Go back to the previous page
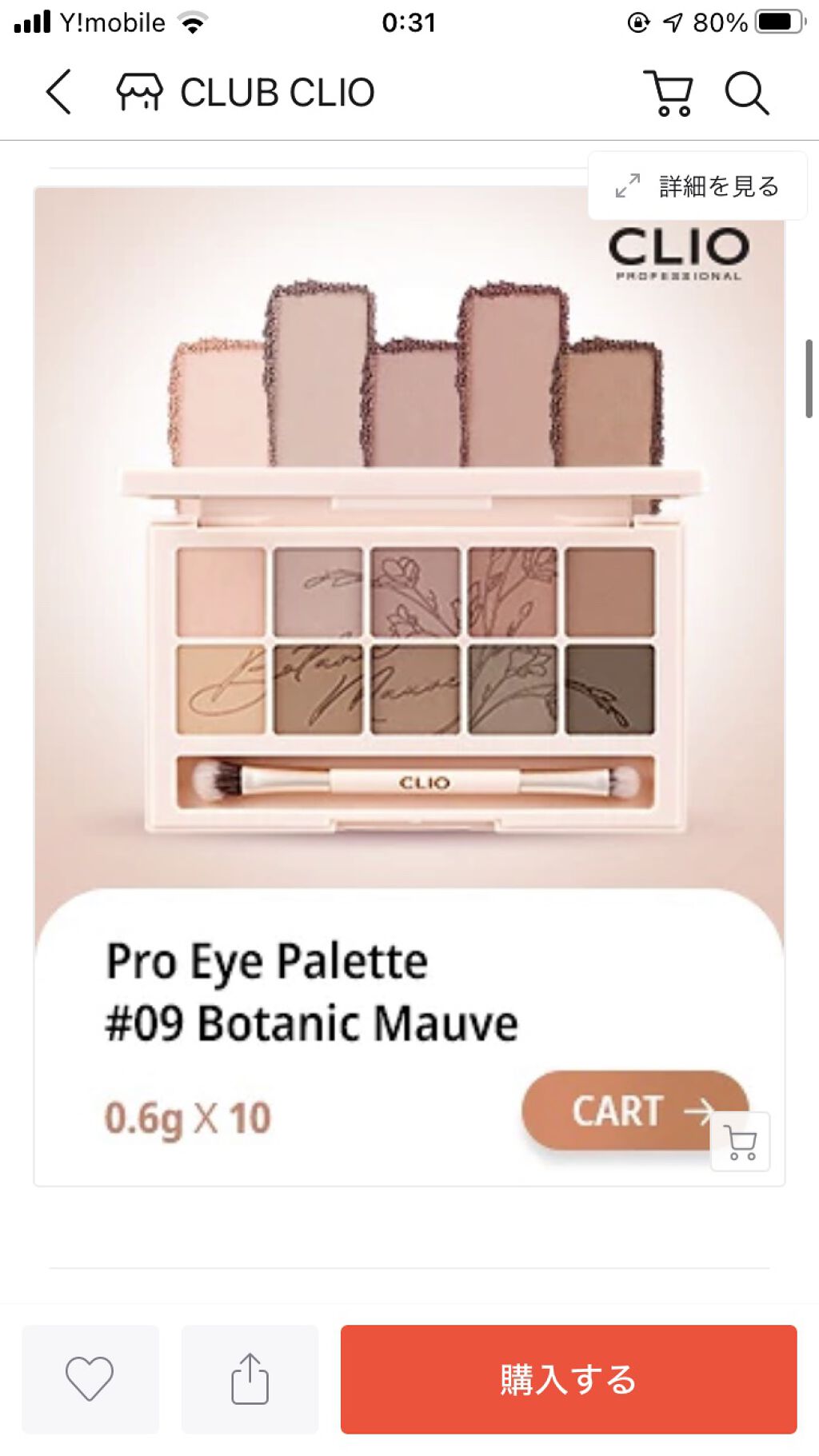819x1456 pixels. pyautogui.click(x=58, y=92)
